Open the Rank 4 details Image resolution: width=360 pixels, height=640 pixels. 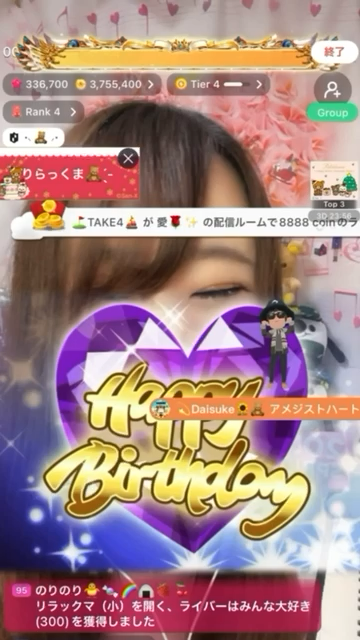pos(44,112)
